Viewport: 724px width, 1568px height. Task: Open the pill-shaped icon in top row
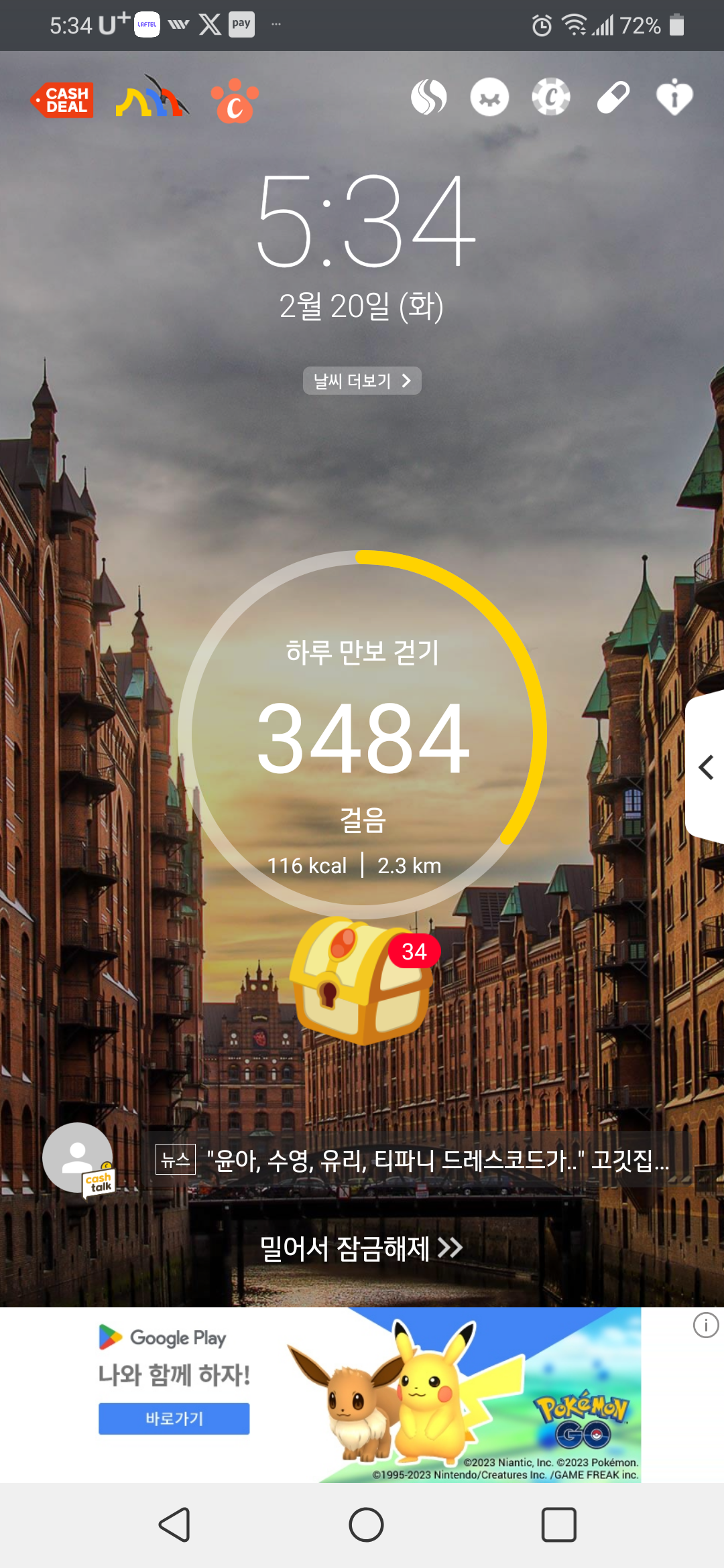[x=613, y=98]
